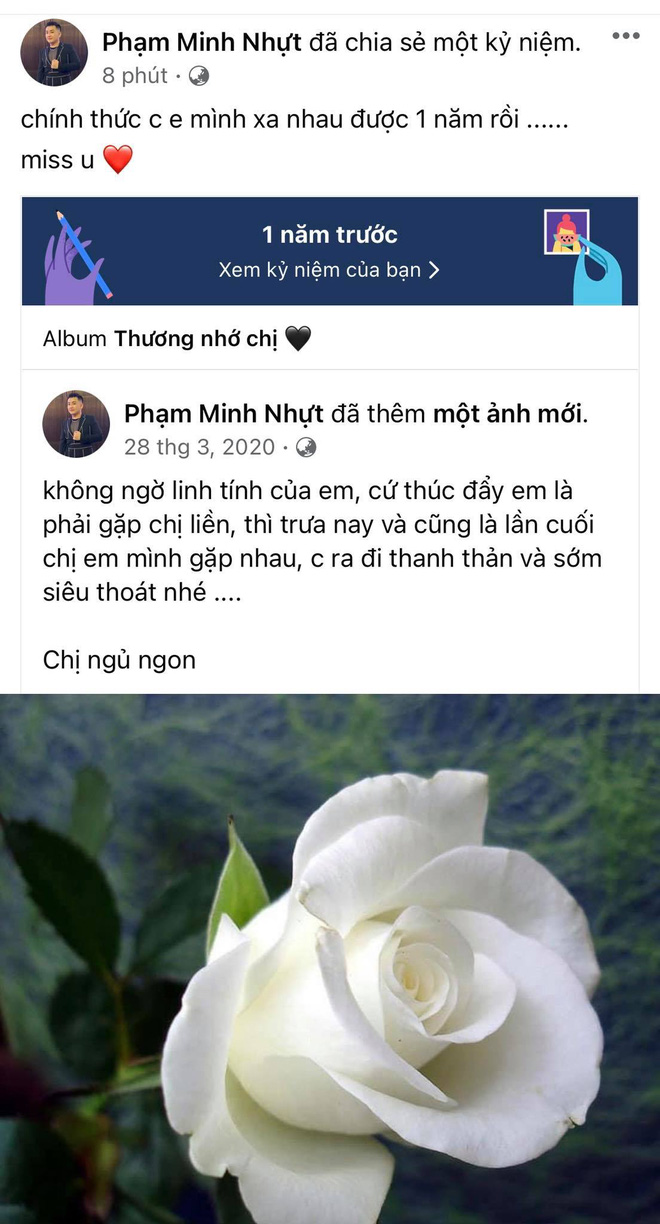Open the post's three-dot options menu
The image size is (660, 1224).
pos(625,37)
